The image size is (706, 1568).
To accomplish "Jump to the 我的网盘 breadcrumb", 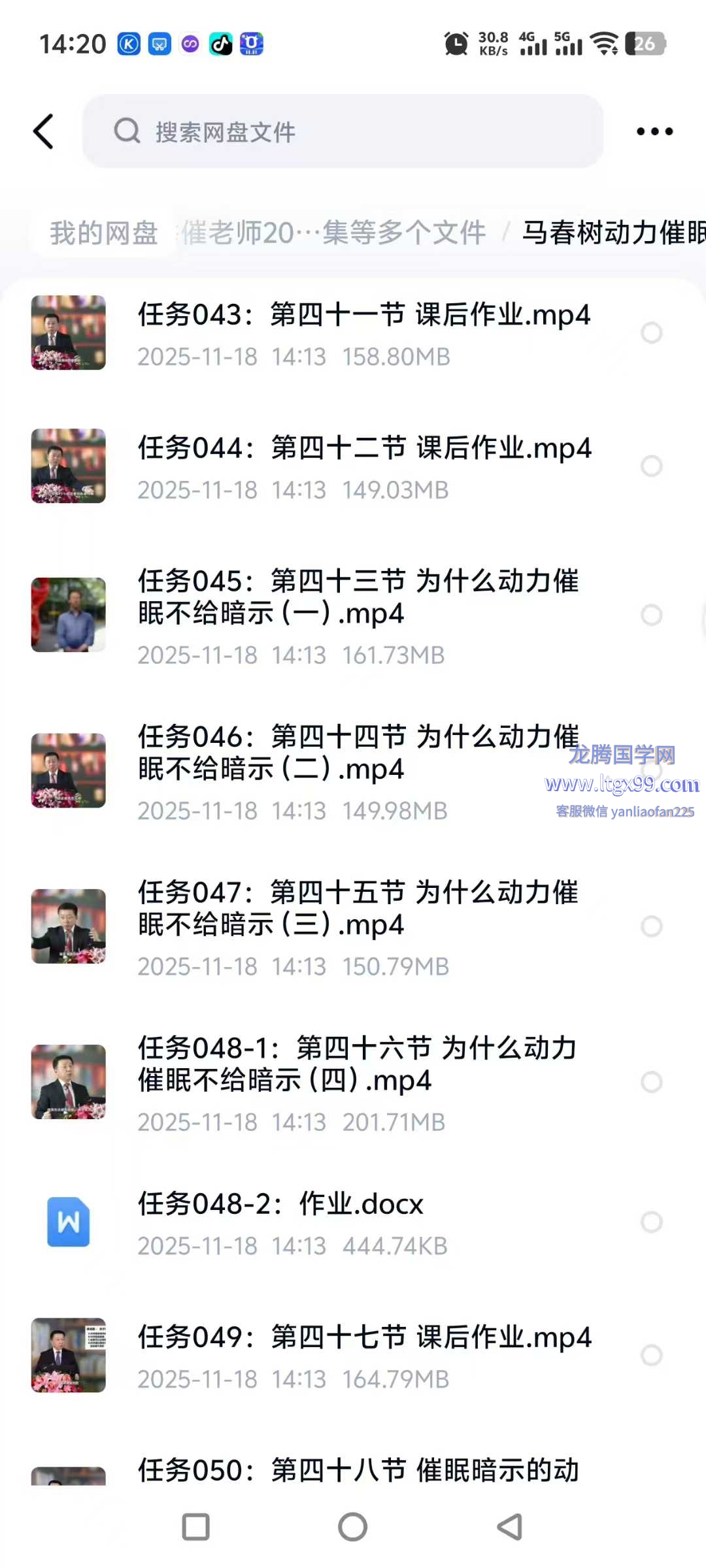I will pos(104,233).
